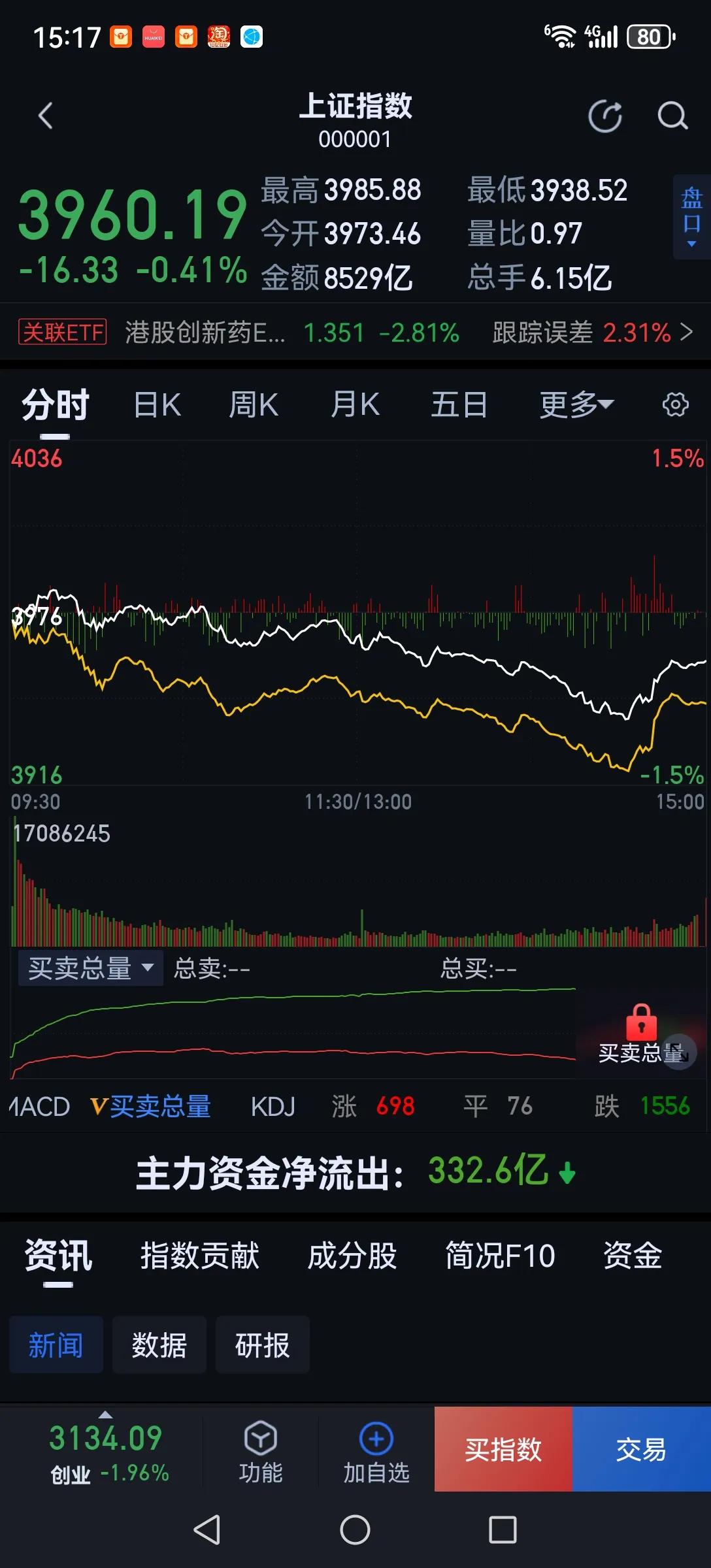The width and height of the screenshot is (711, 1568).
Task: Select the 研报 filter under 资讯
Action: coord(262,1344)
